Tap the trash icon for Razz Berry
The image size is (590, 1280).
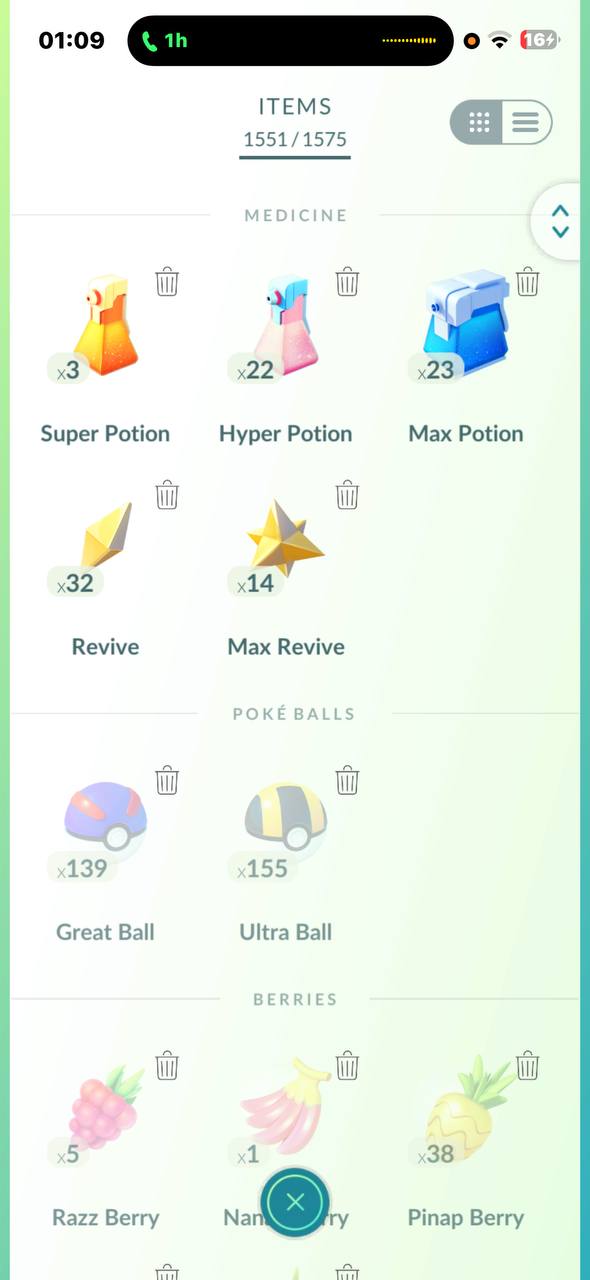coord(167,1065)
